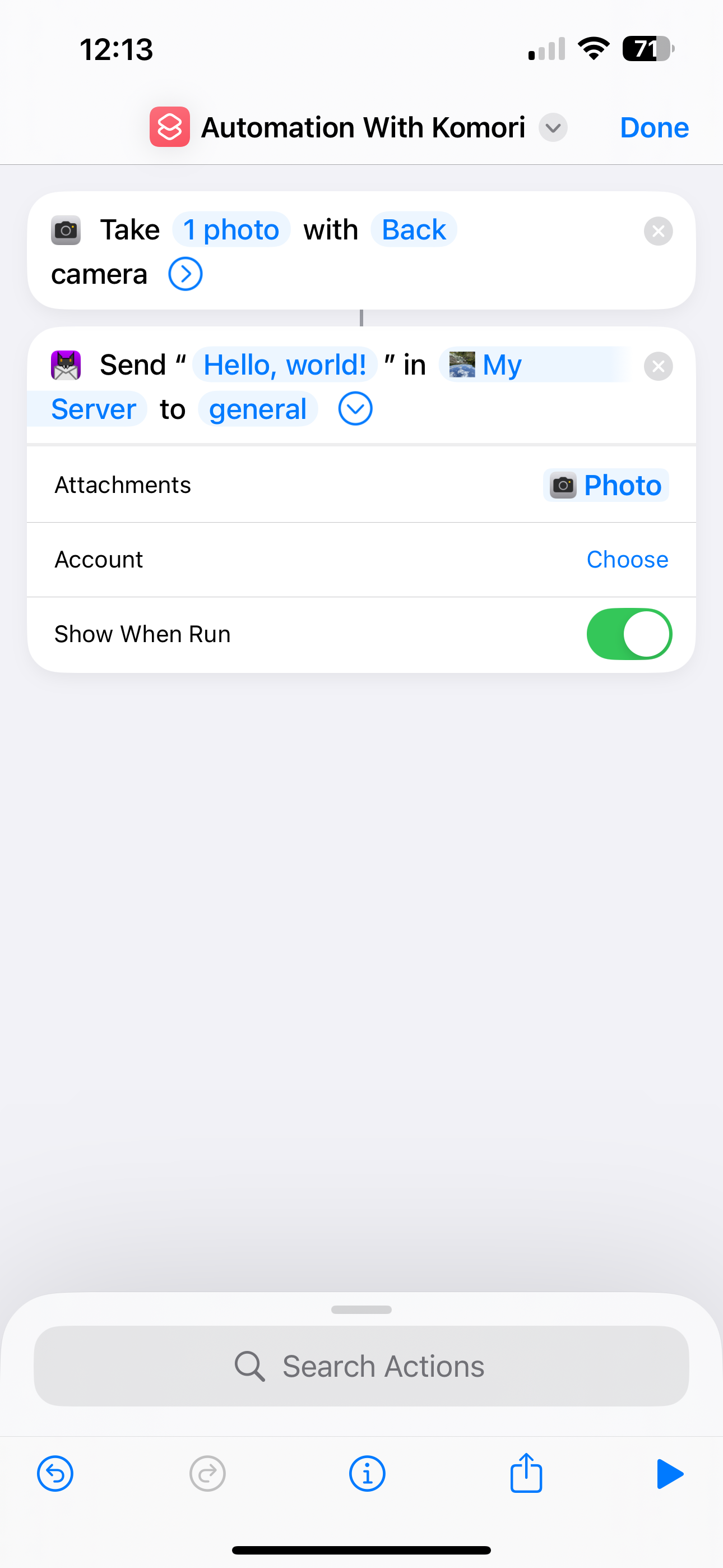Viewport: 723px width, 1568px height.
Task: Choose an account for sending
Action: 627,560
